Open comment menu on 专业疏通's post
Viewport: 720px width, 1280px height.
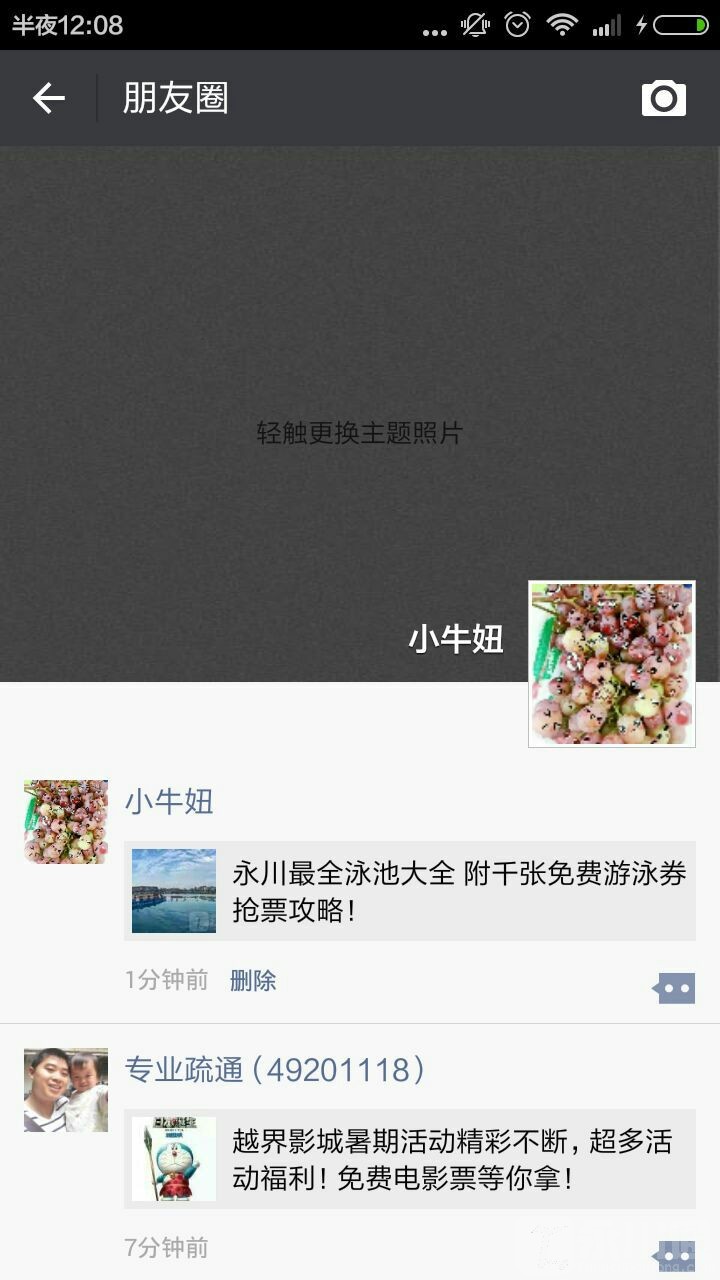tap(674, 1255)
